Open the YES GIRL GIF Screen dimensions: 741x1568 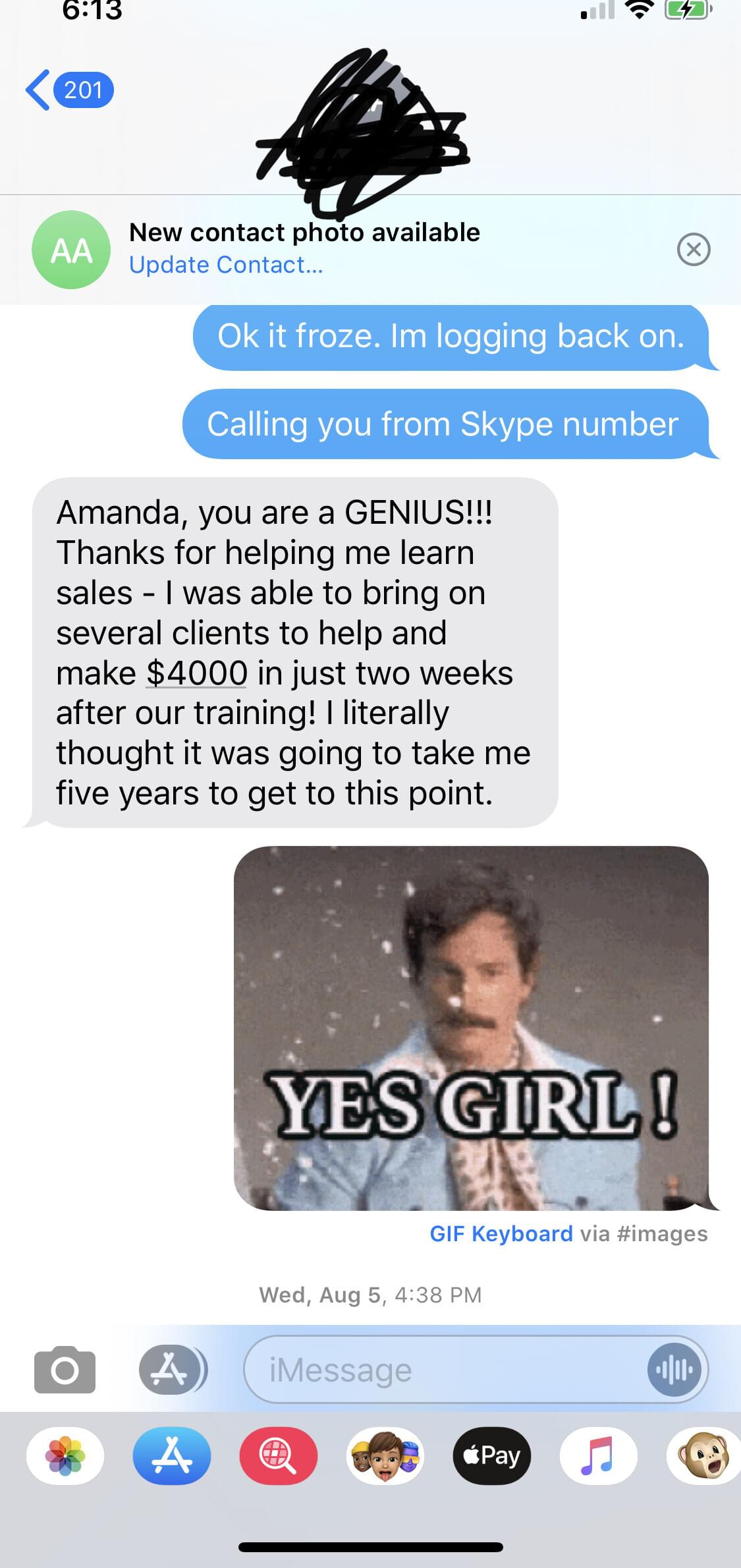[471, 1028]
